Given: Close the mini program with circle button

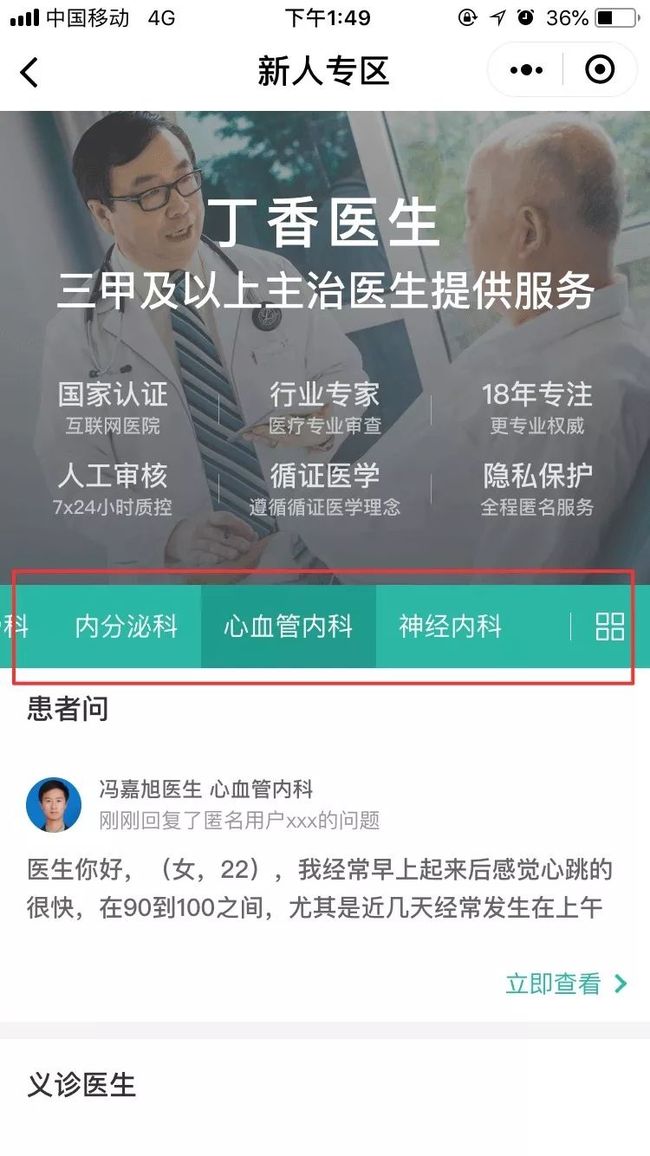Looking at the screenshot, I should click(599, 70).
